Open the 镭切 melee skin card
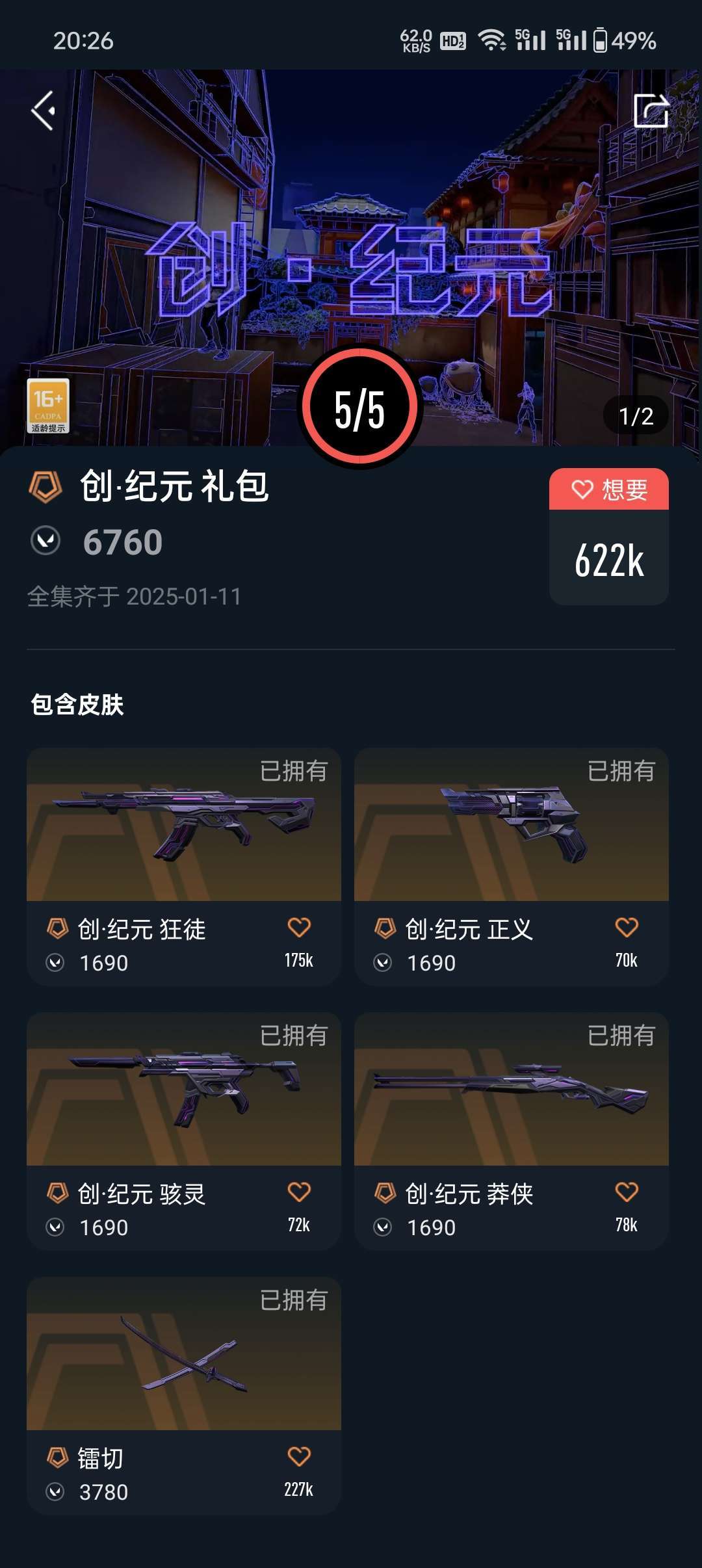702x1568 pixels. (x=184, y=1396)
